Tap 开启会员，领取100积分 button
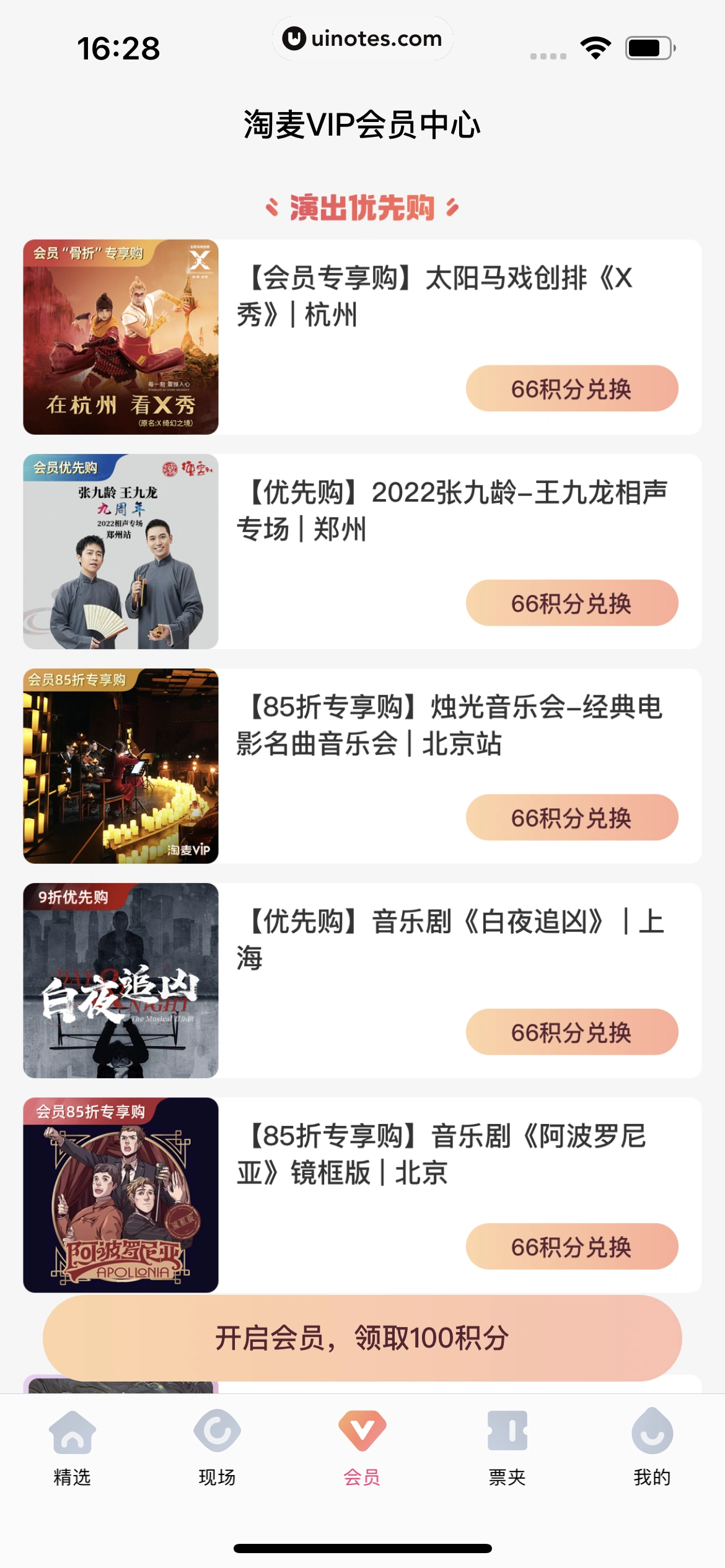725x1568 pixels. coord(362,1338)
